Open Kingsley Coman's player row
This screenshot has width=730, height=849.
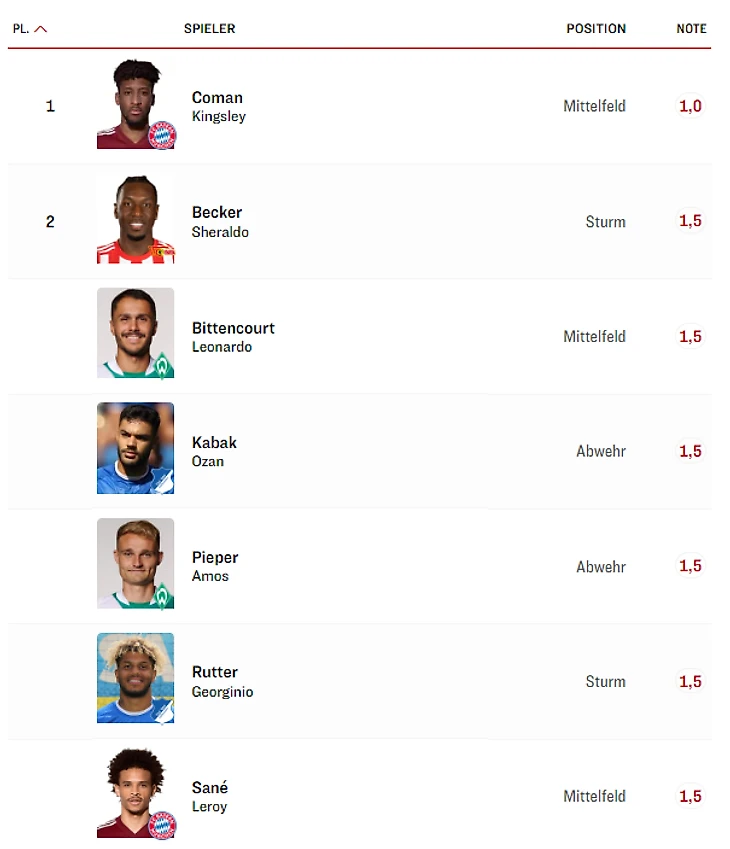pos(217,106)
